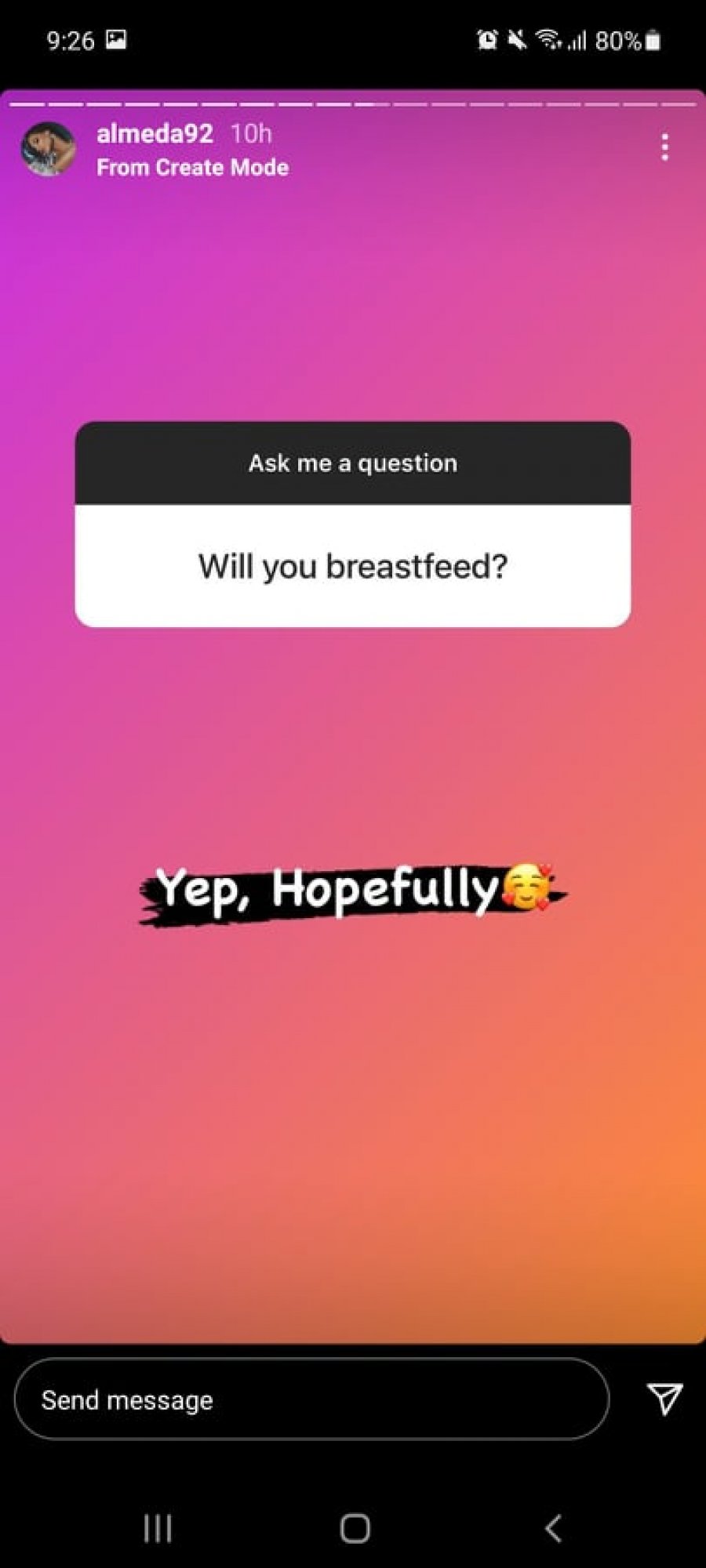Open the story overflow menu
Screen dimensions: 706x1568
point(664,147)
